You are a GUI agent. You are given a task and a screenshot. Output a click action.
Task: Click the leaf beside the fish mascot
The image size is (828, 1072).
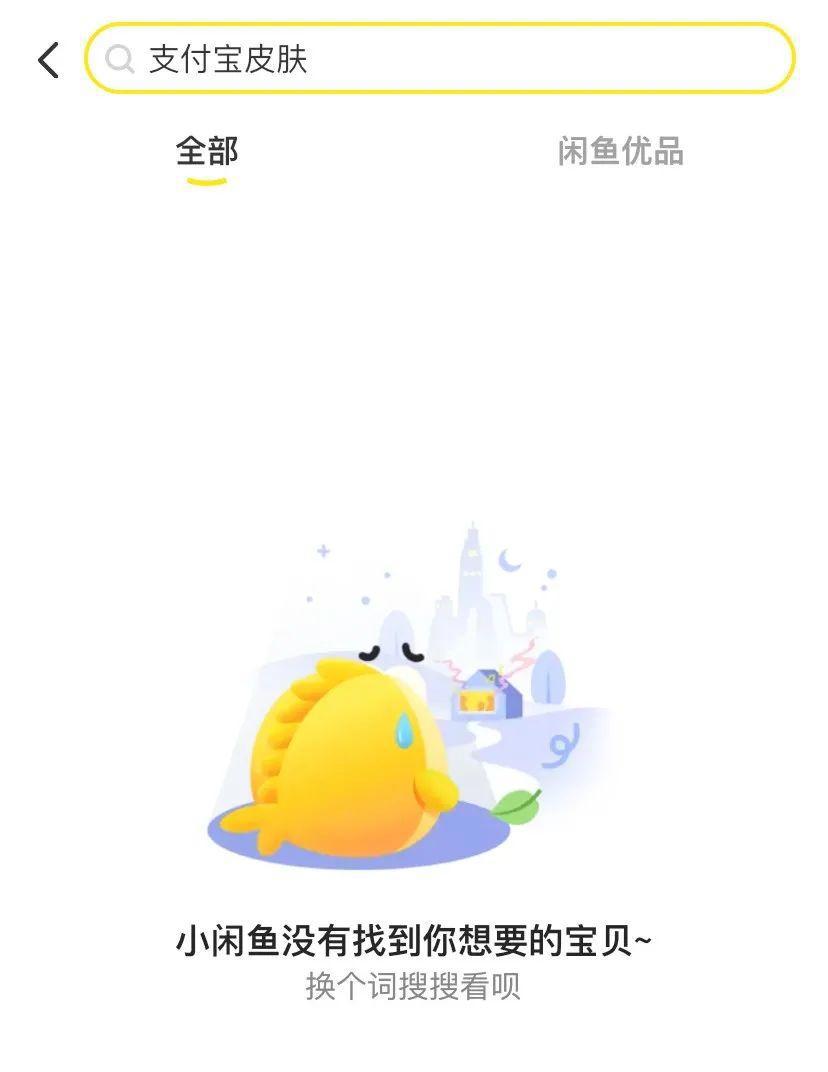(x=516, y=808)
